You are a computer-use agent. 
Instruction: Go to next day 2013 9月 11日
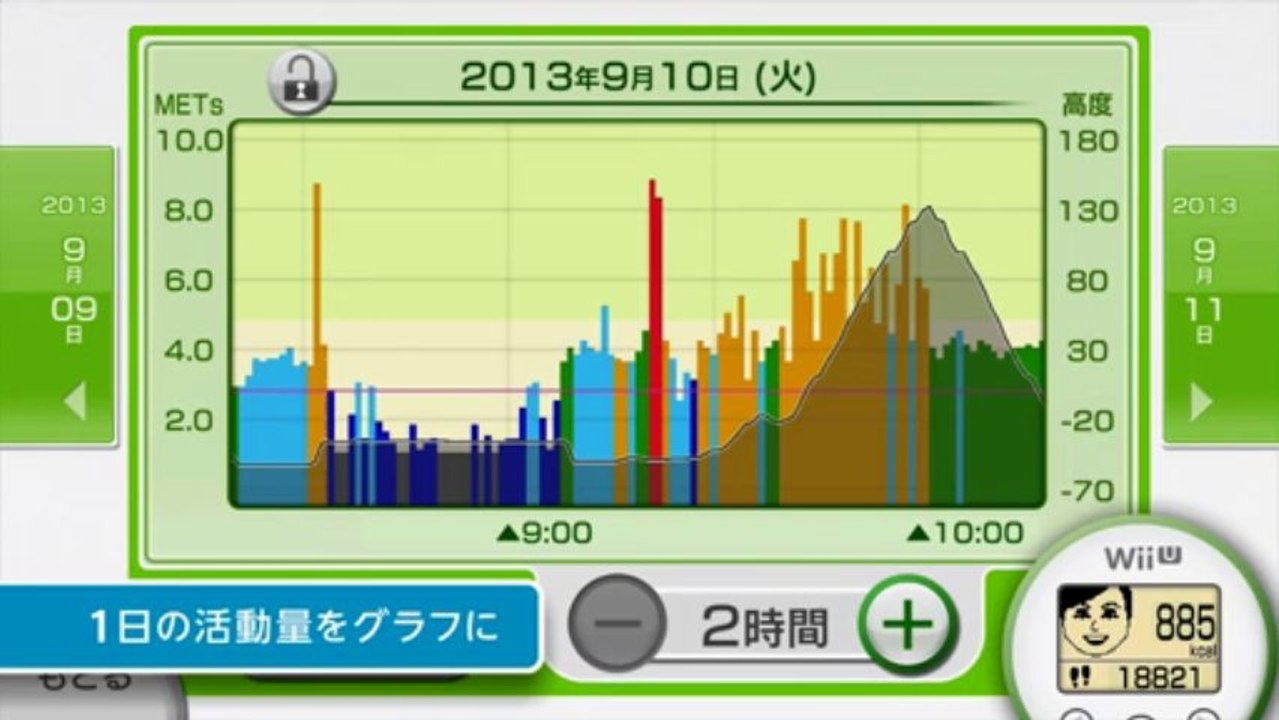(1220, 296)
